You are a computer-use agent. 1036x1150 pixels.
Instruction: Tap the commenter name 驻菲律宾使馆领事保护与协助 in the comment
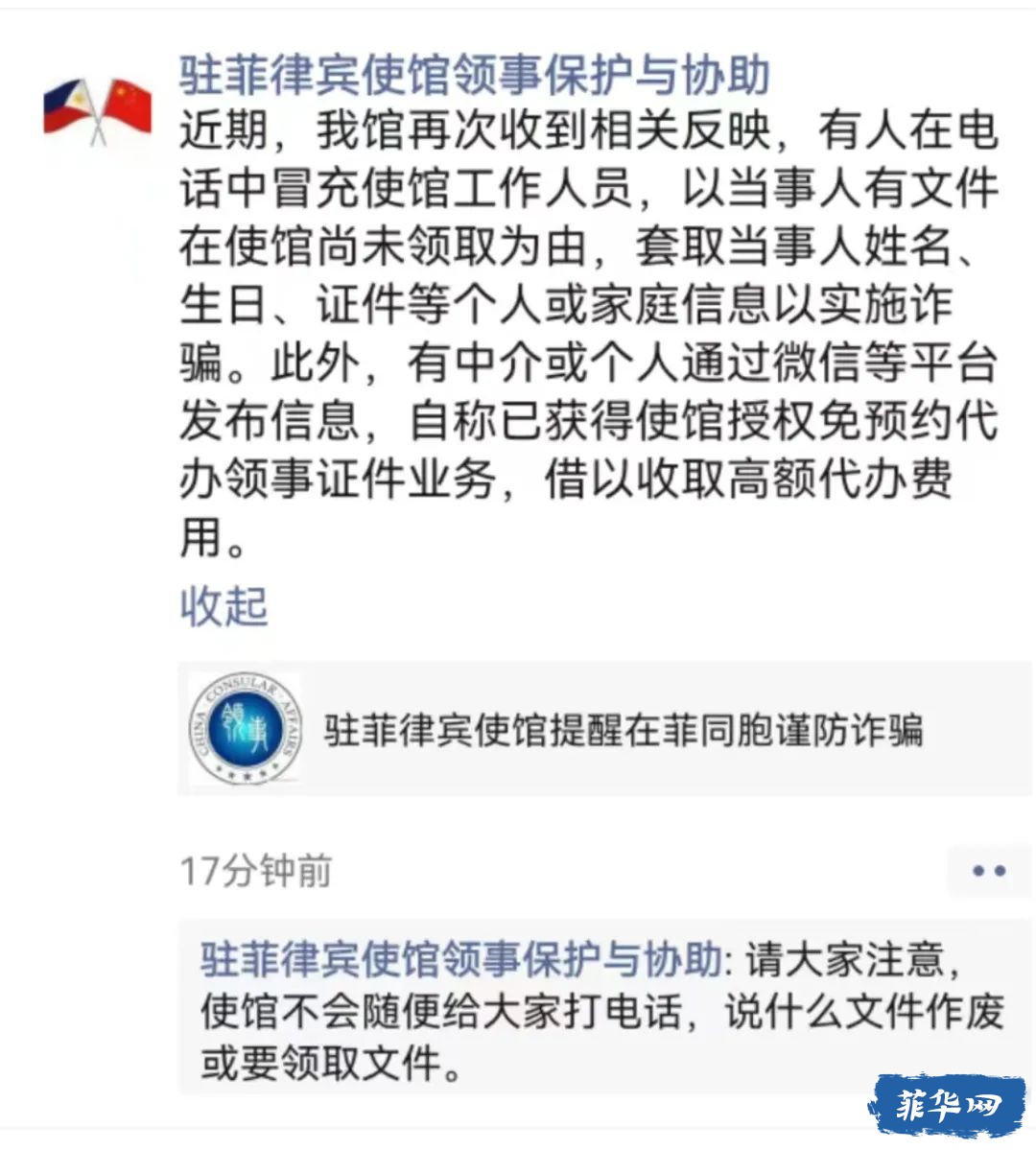click(460, 959)
